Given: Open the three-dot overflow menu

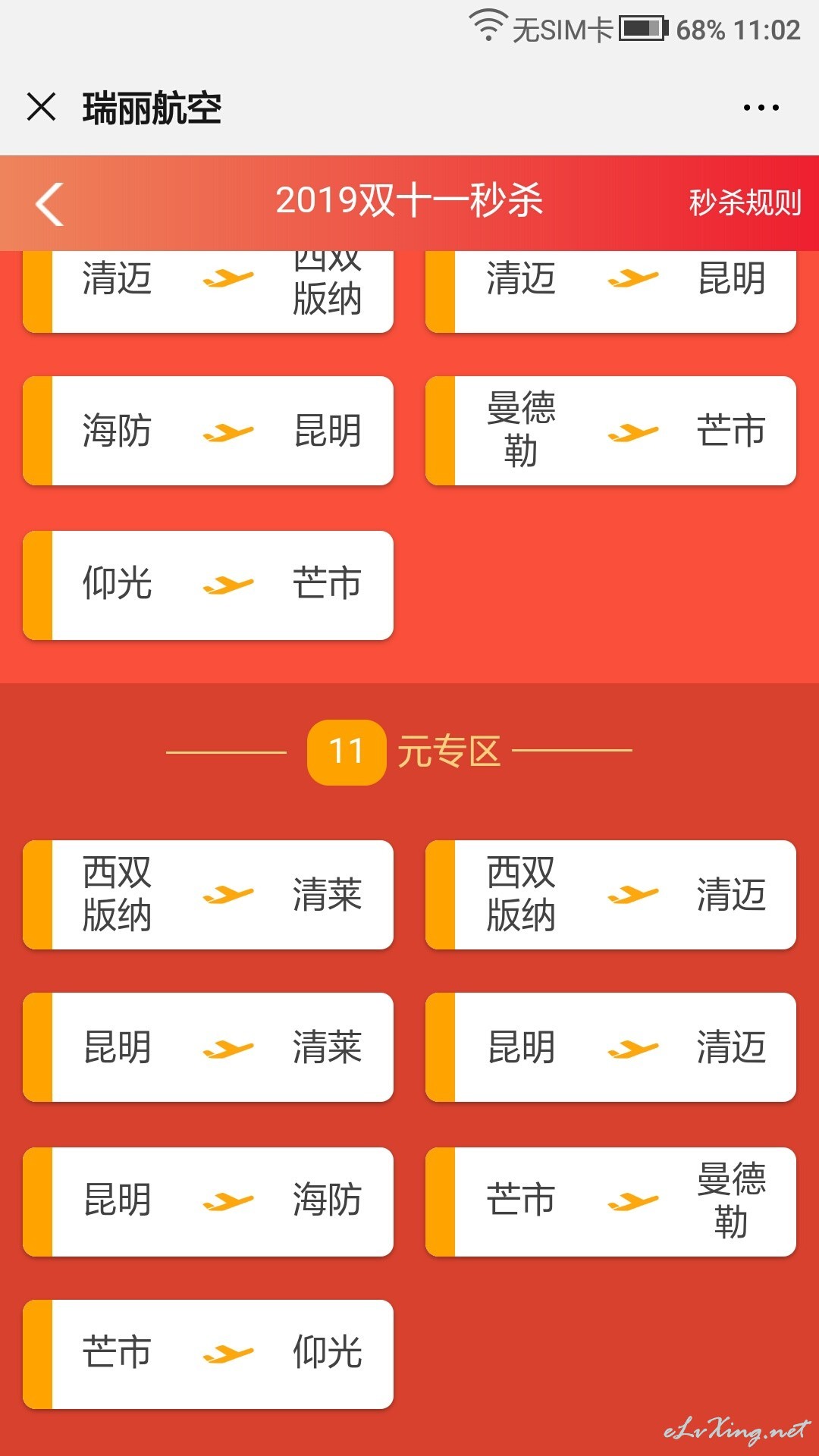Looking at the screenshot, I should tap(761, 108).
